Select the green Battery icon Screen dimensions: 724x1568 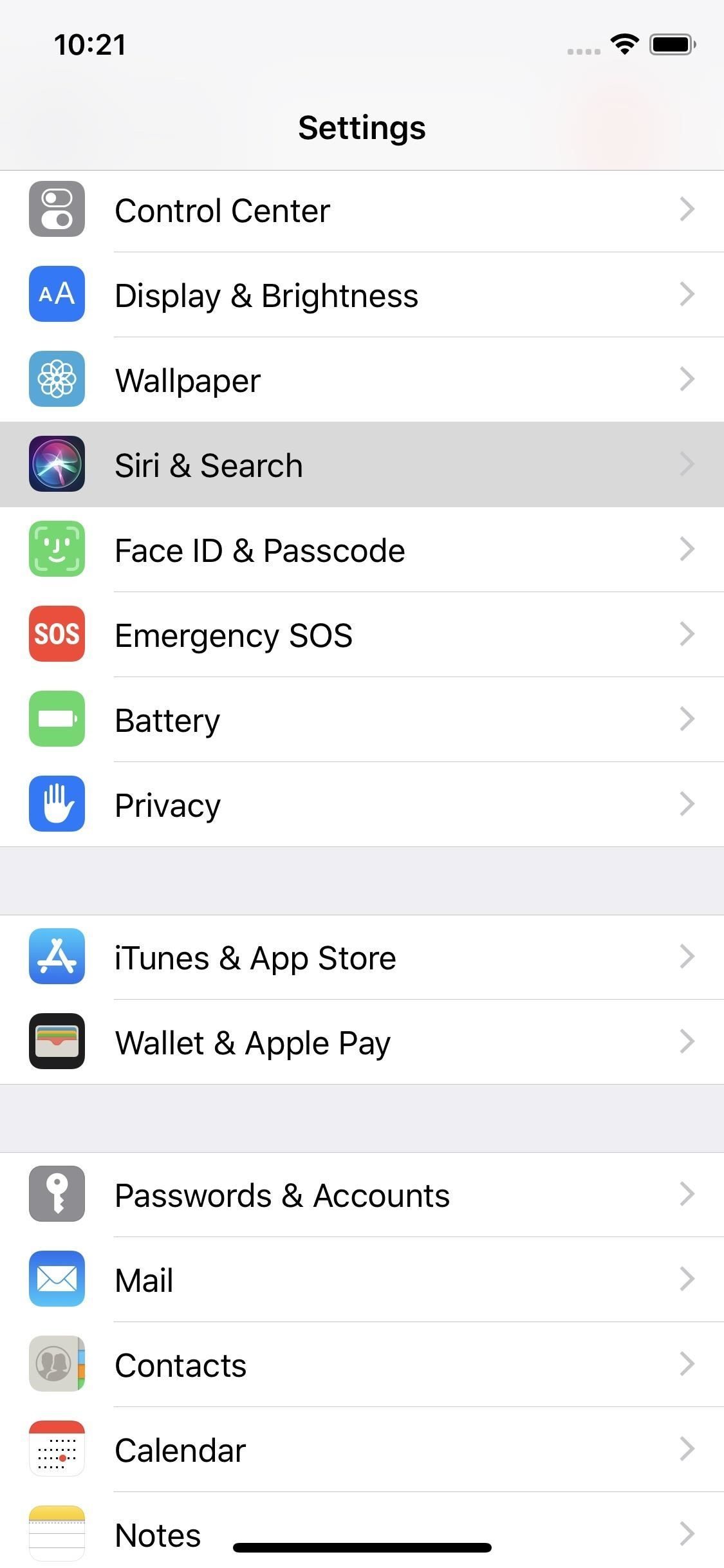57,720
